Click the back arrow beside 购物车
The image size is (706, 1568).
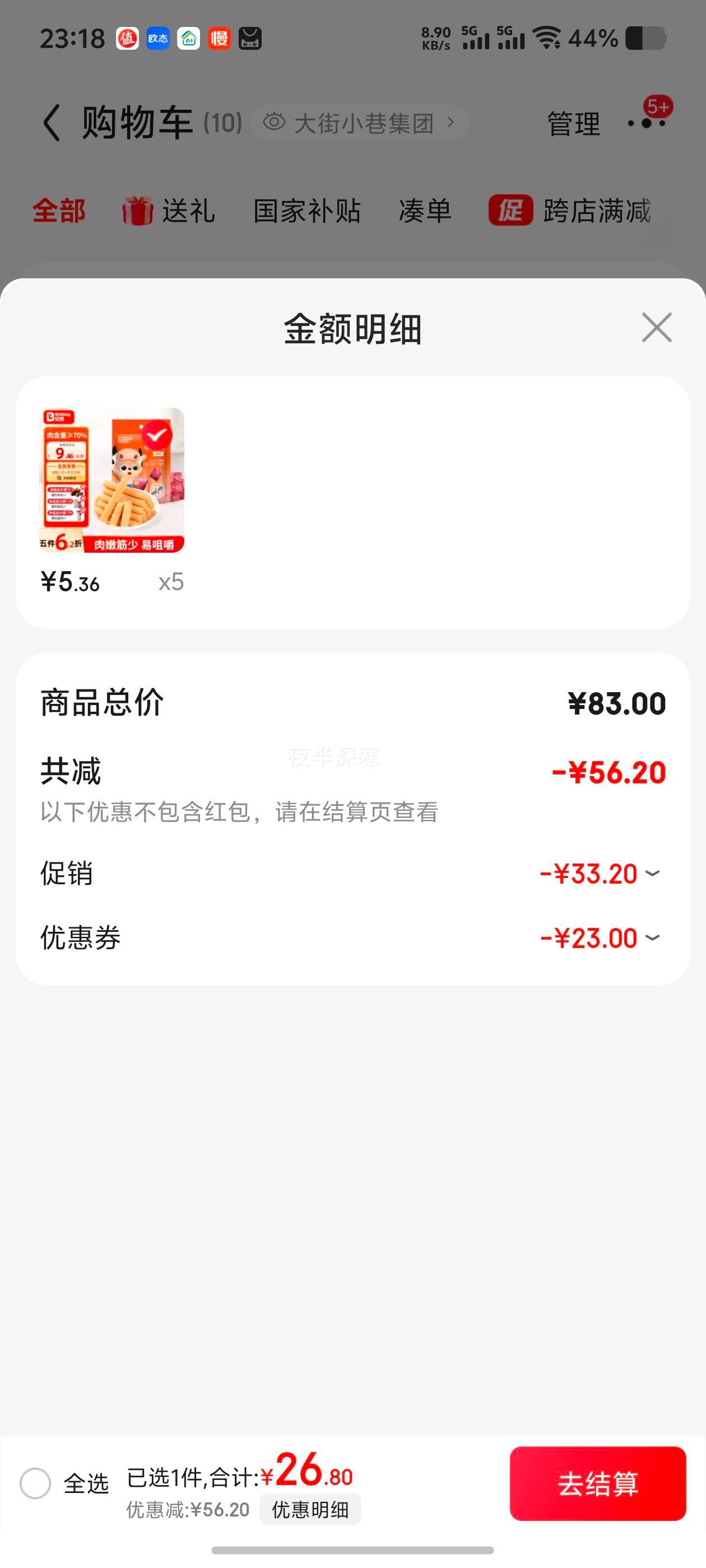[52, 122]
